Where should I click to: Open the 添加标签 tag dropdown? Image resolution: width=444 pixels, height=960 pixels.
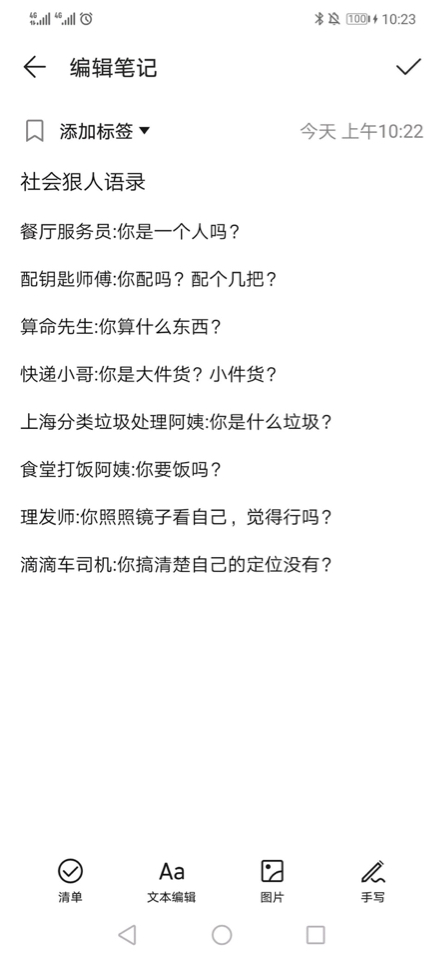click(103, 130)
